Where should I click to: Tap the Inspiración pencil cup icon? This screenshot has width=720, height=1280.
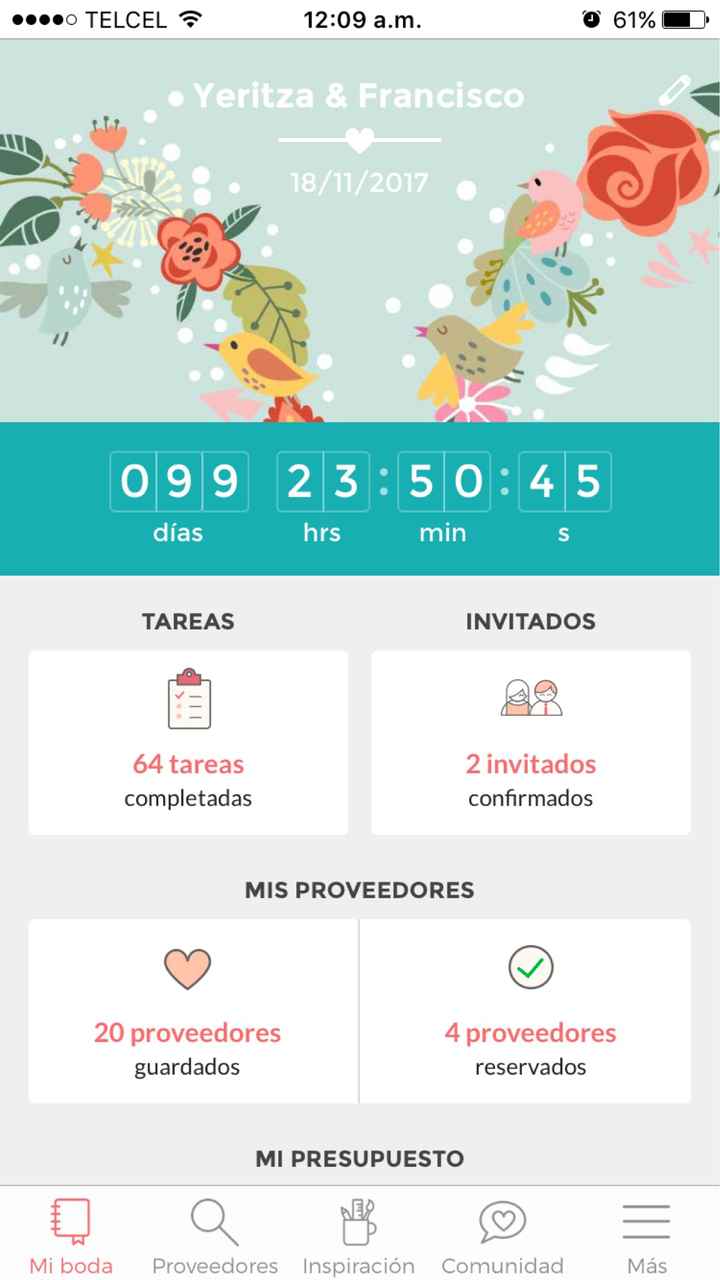tap(357, 1220)
